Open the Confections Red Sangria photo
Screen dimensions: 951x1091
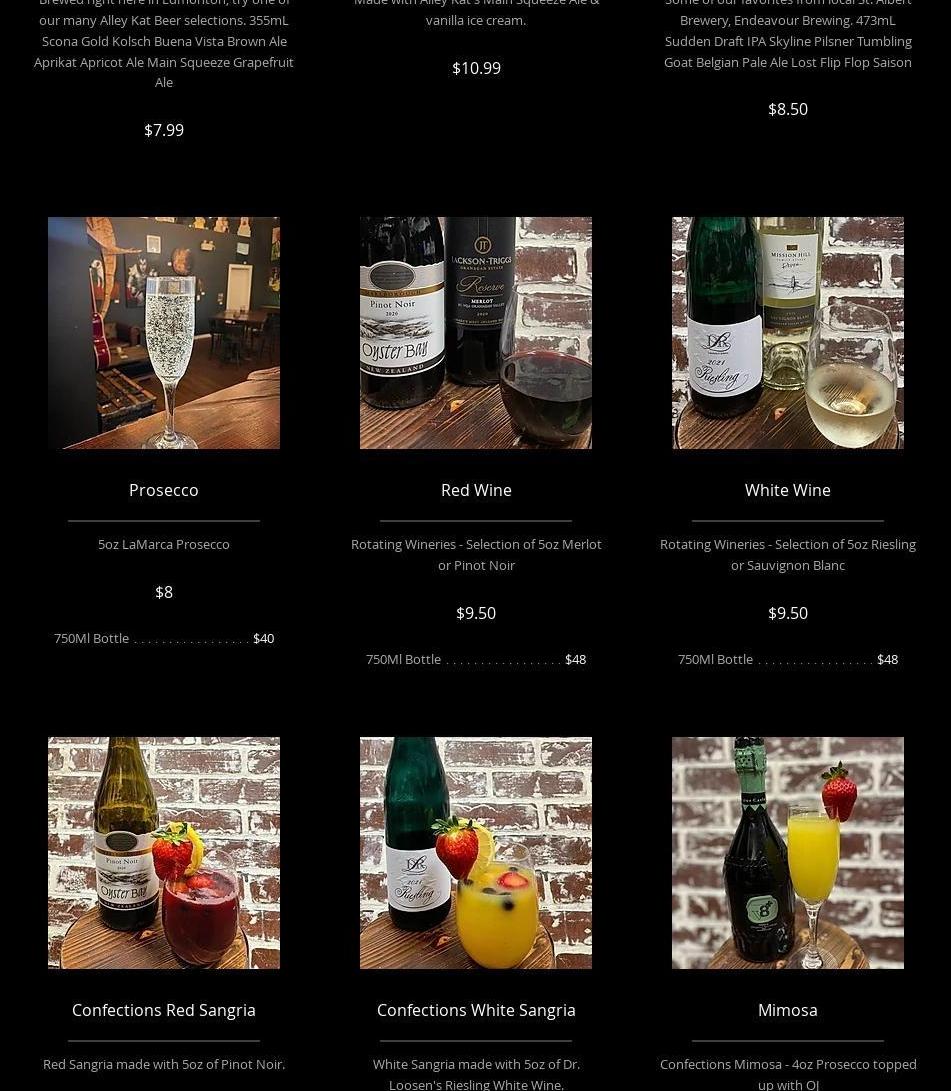(164, 853)
